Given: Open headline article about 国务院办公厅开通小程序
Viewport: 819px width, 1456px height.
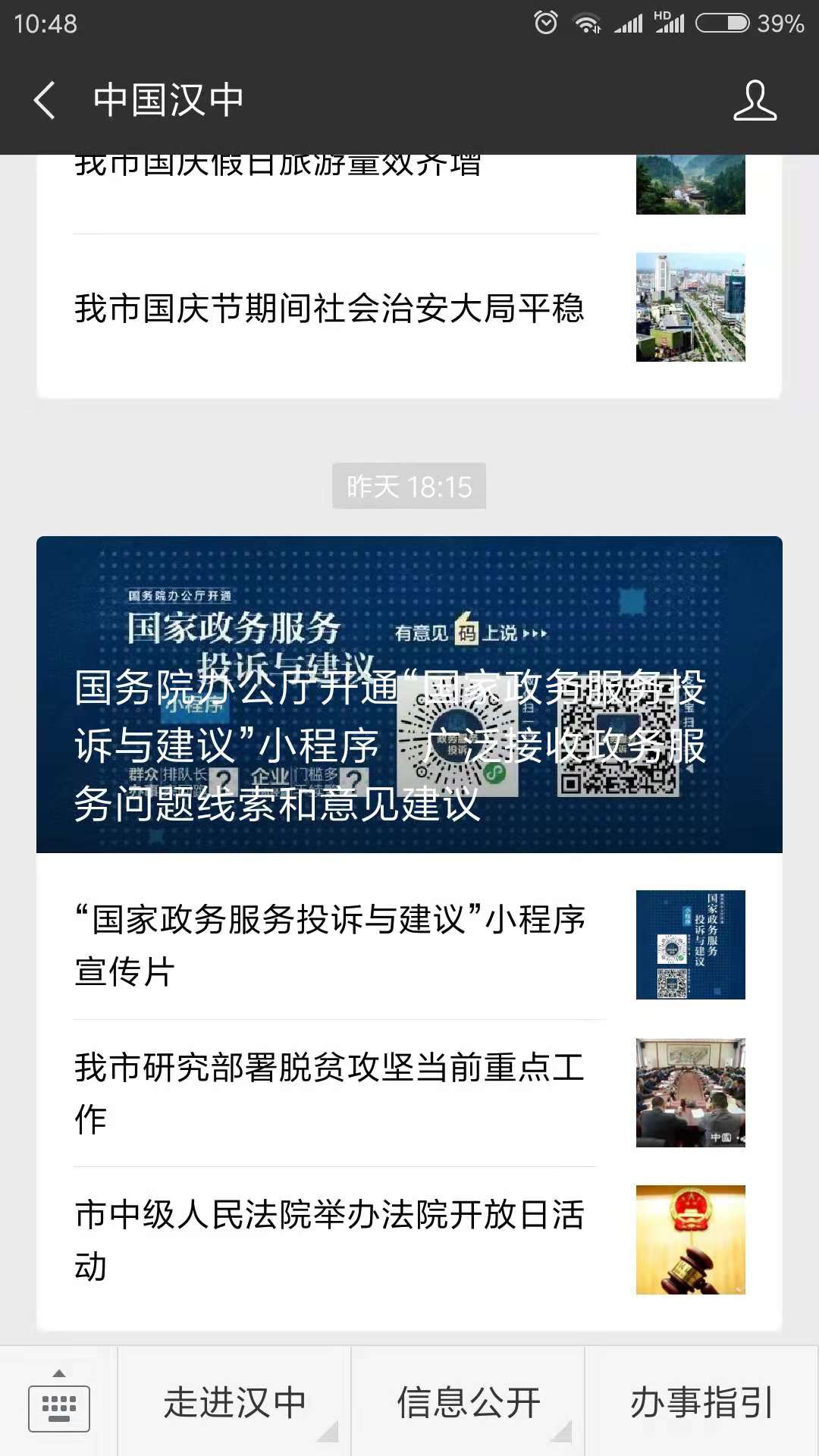Looking at the screenshot, I should click(409, 694).
